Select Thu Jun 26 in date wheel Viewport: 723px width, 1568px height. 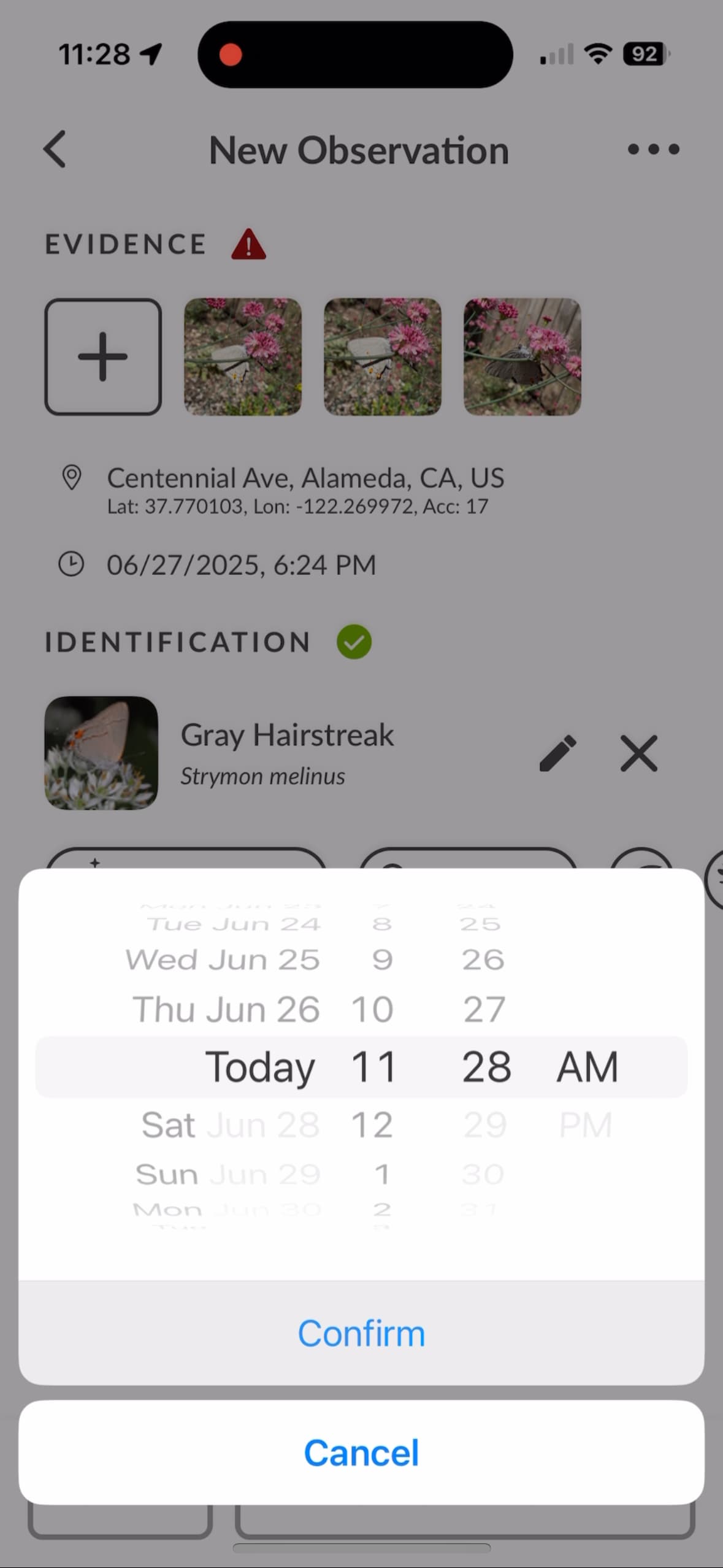coord(226,1009)
